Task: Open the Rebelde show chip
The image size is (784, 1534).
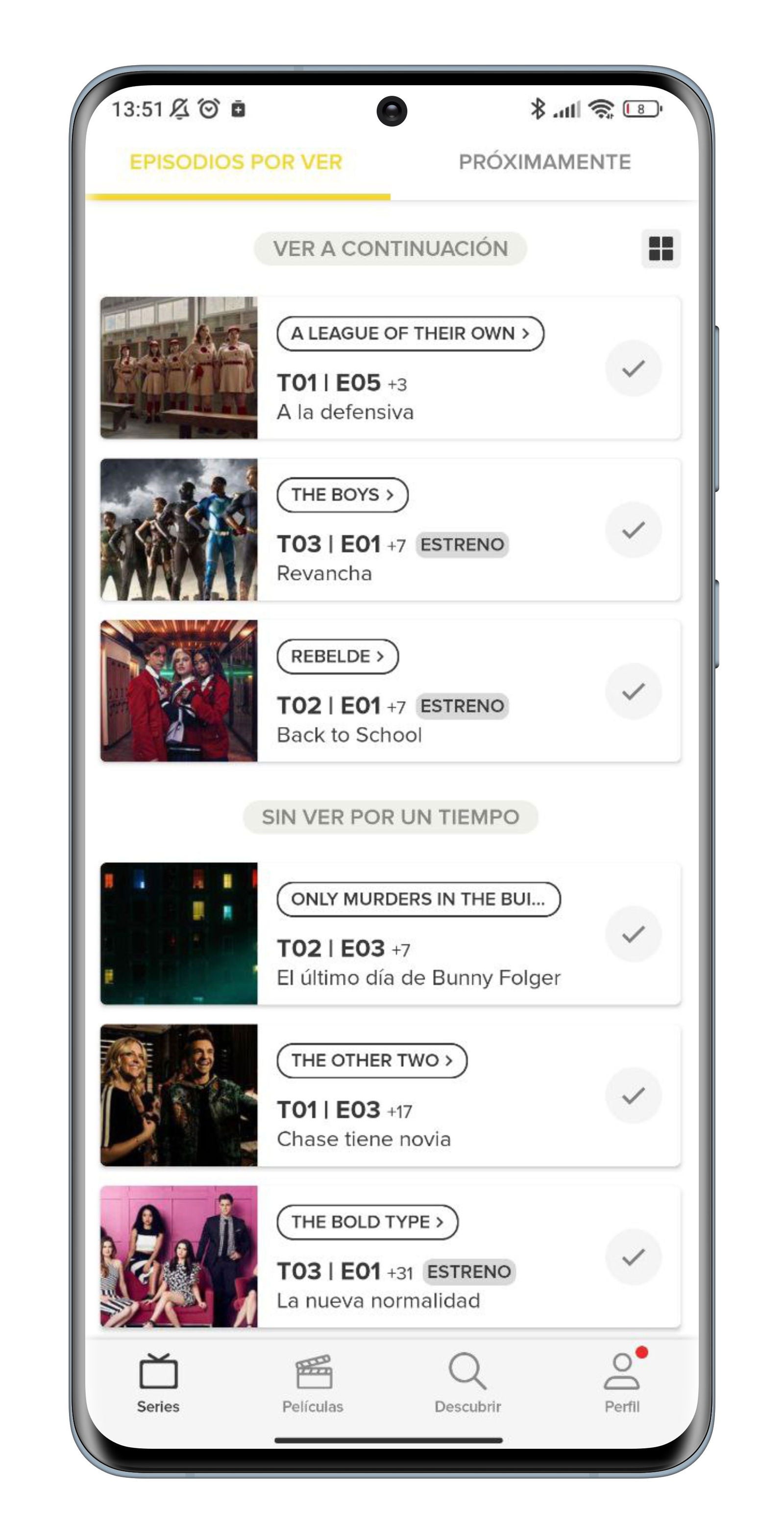Action: pyautogui.click(x=337, y=656)
